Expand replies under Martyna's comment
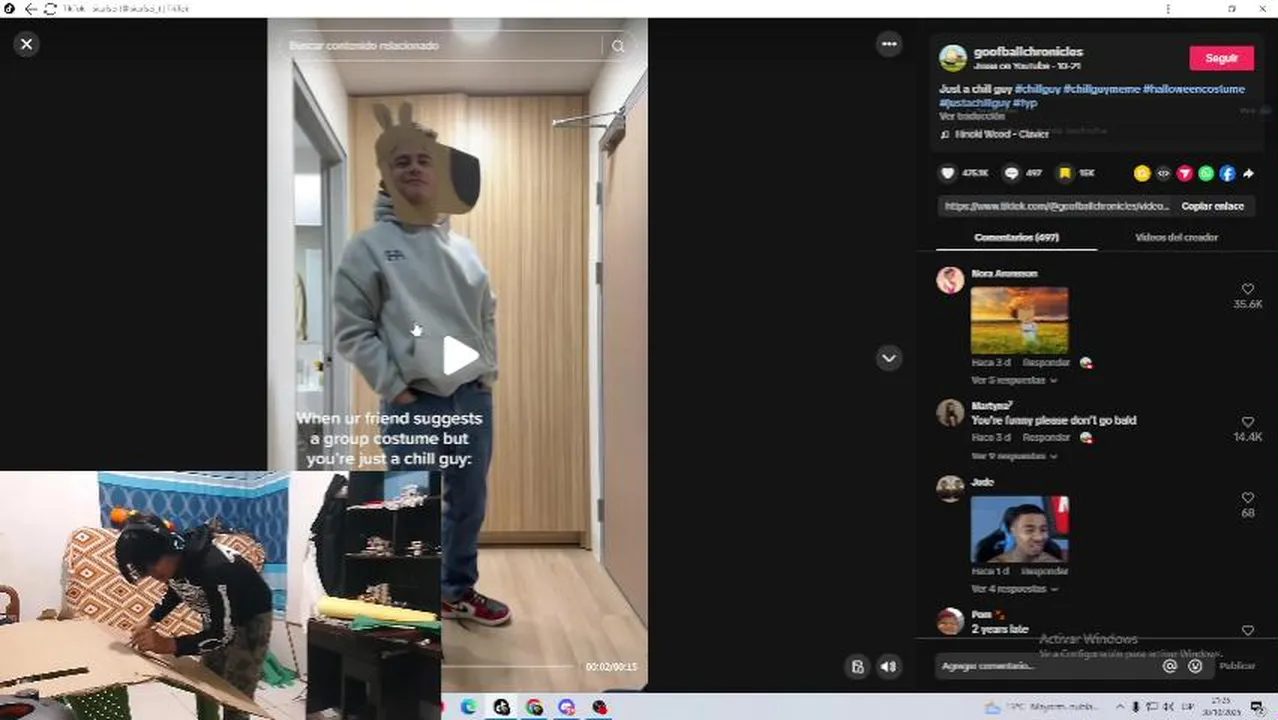This screenshot has height=720, width=1278. 1014,456
